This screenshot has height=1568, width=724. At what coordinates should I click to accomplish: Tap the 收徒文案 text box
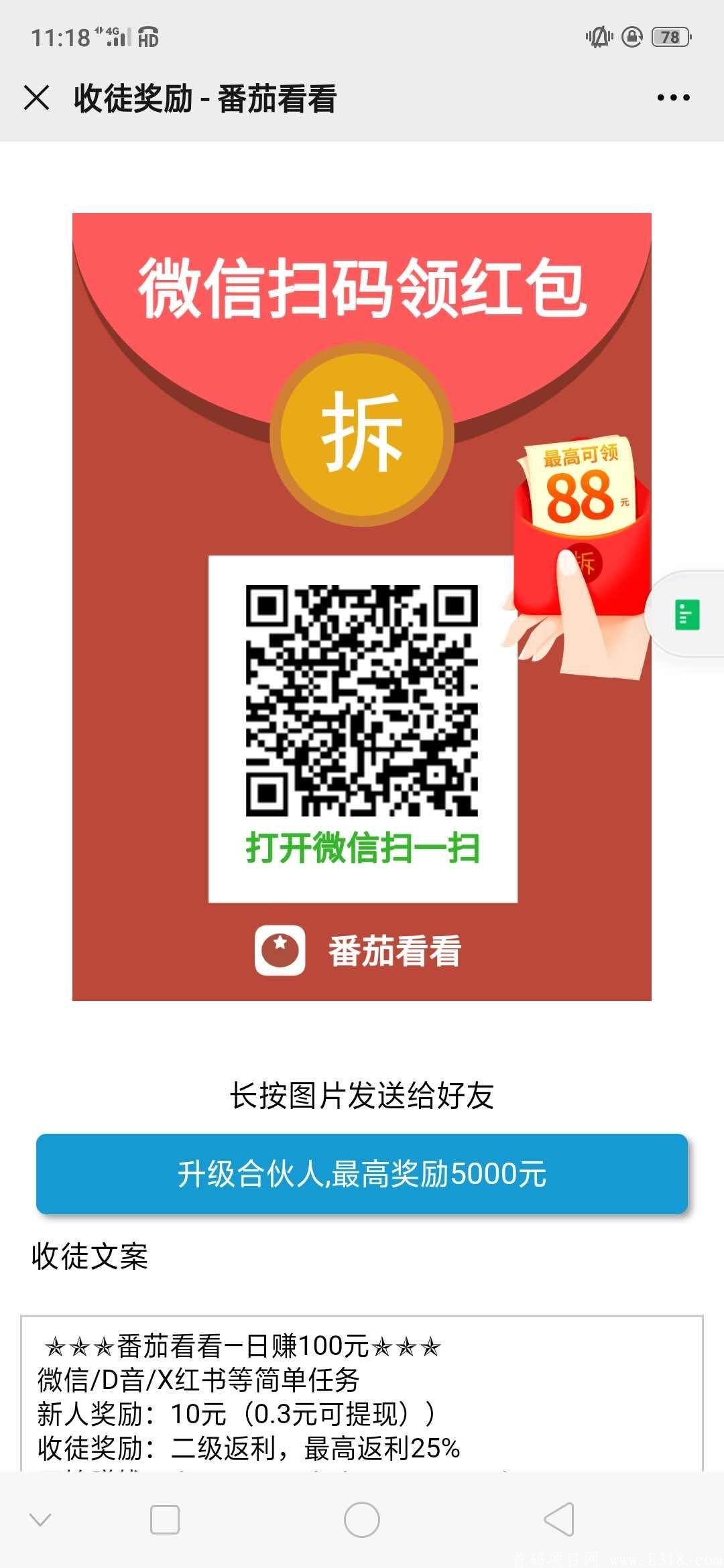(x=362, y=1394)
